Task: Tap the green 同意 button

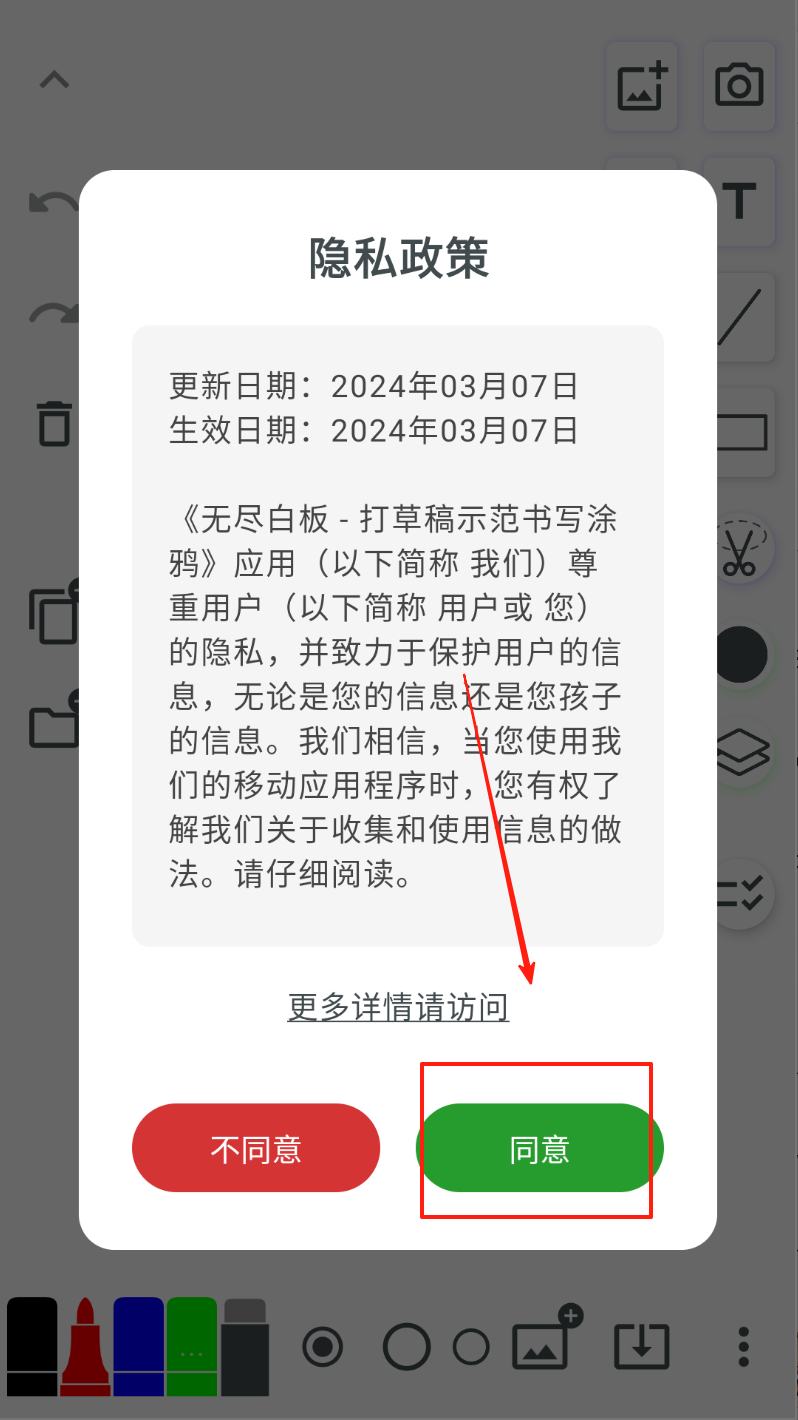Action: click(539, 1148)
